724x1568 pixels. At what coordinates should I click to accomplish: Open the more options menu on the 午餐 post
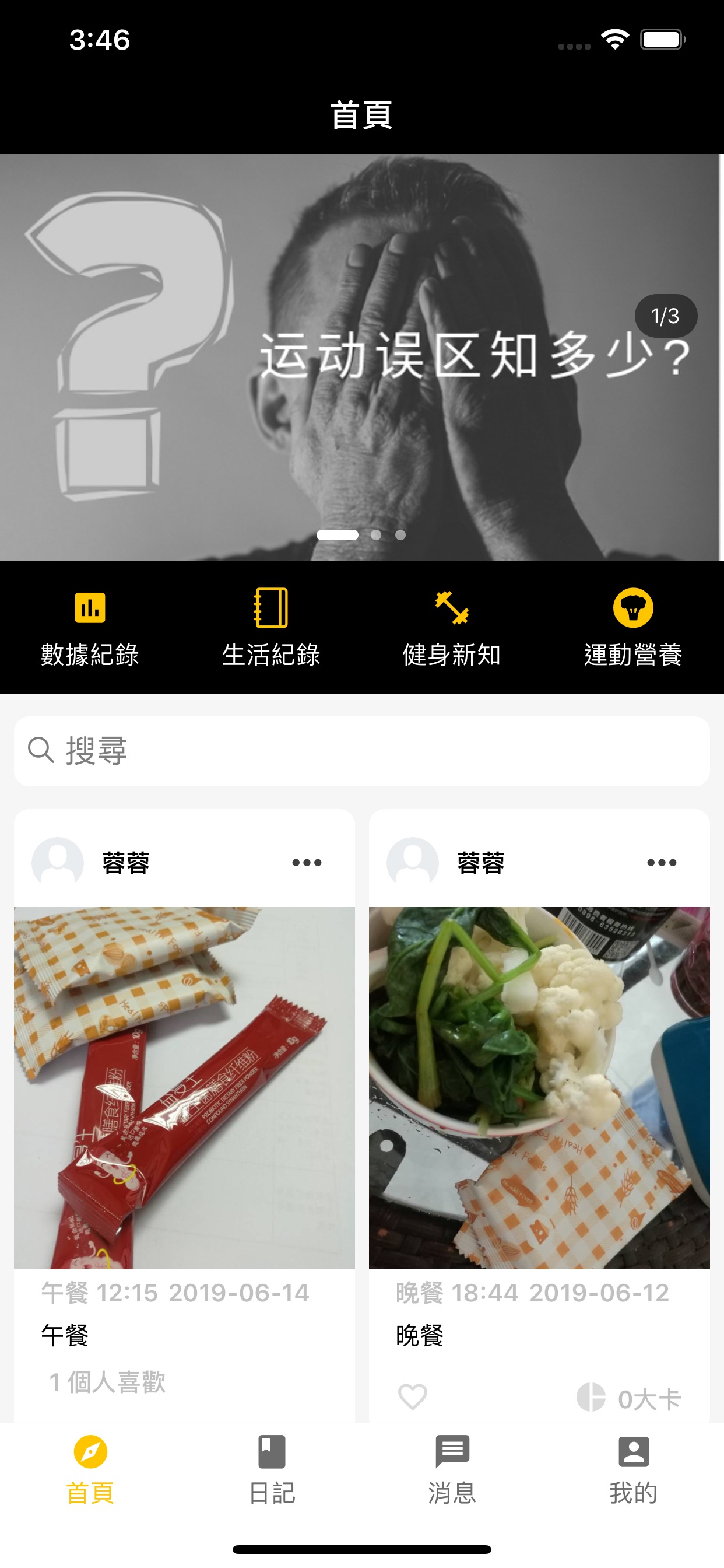pos(307,863)
